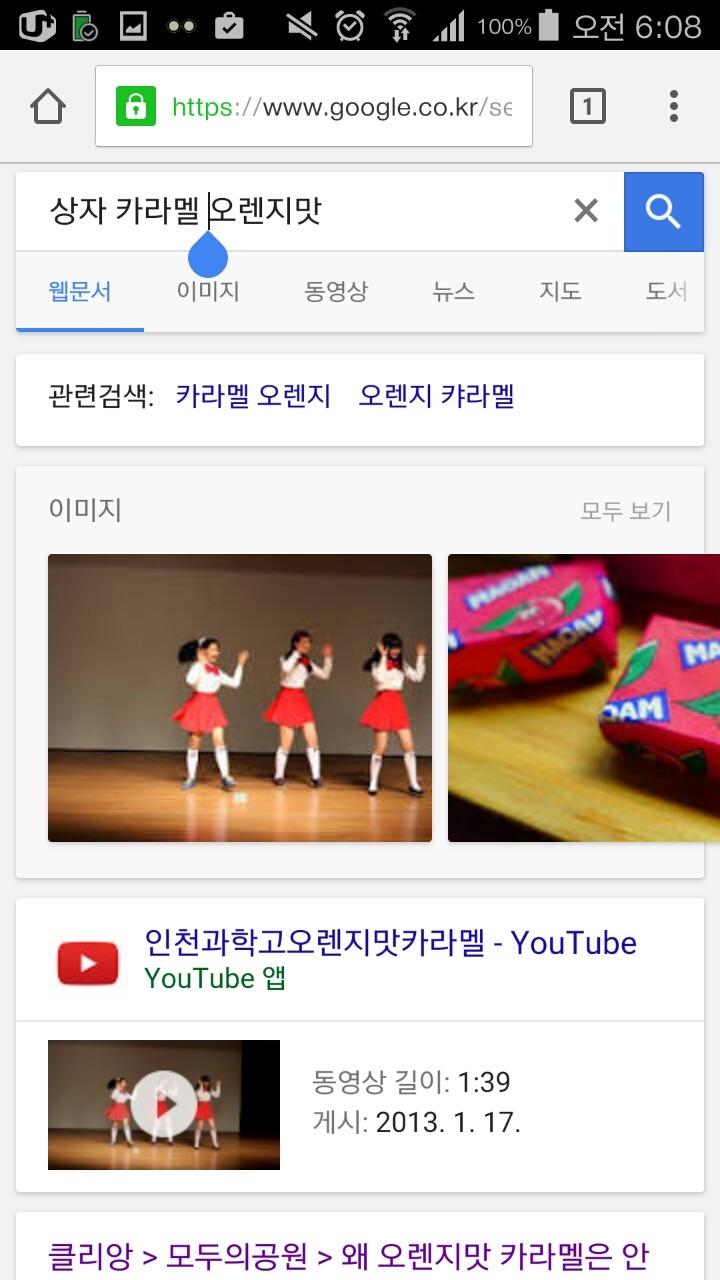Switch to the 지도 tab
Image resolution: width=720 pixels, height=1280 pixels.
pyautogui.click(x=560, y=292)
